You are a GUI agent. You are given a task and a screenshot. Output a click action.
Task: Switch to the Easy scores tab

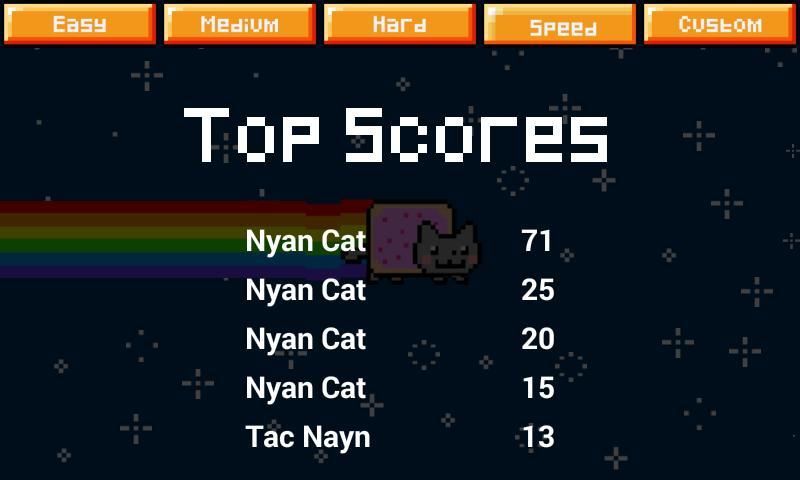tap(79, 24)
